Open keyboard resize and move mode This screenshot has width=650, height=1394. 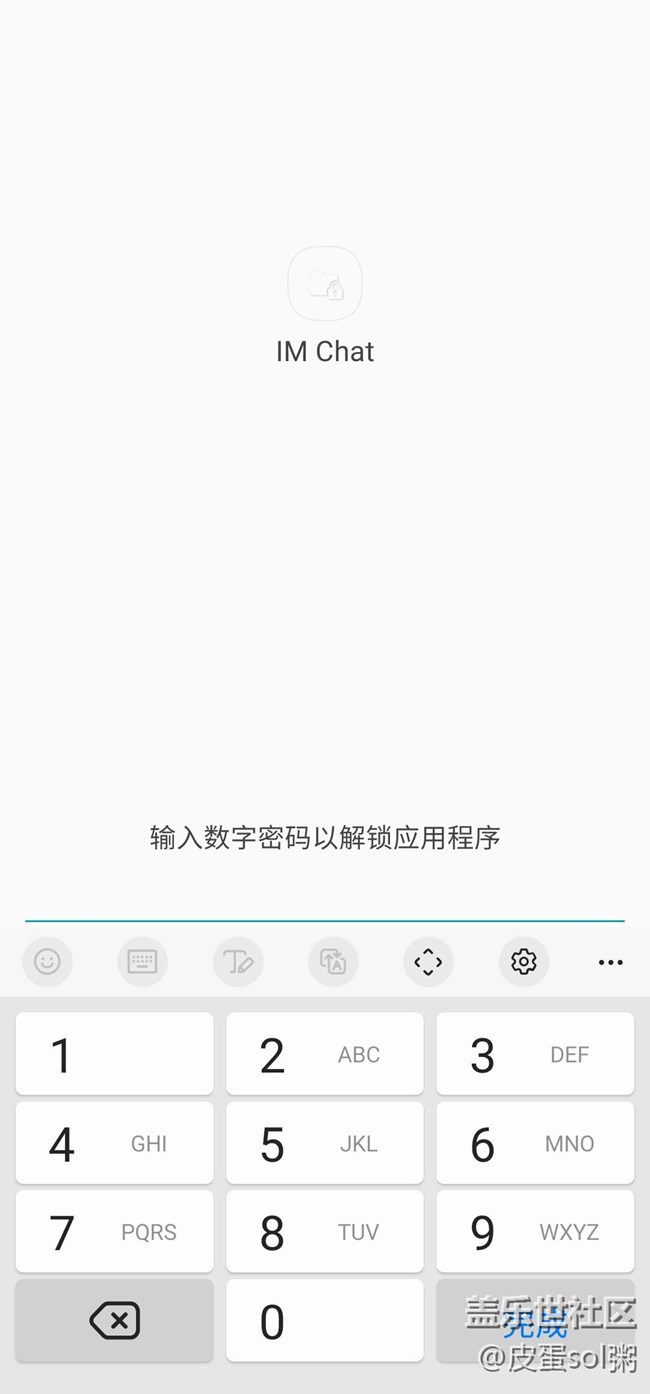pyautogui.click(x=428, y=962)
